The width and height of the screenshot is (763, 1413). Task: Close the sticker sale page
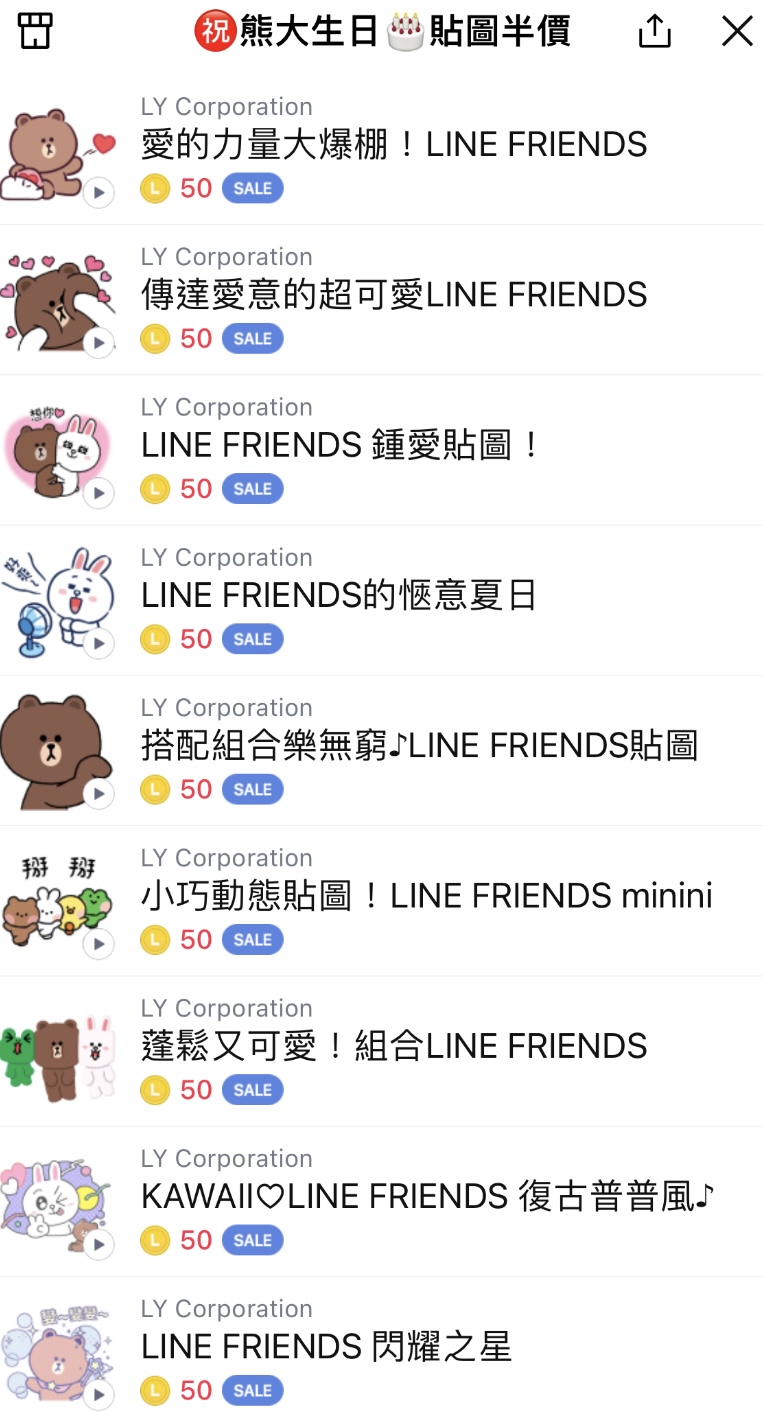coord(737,32)
